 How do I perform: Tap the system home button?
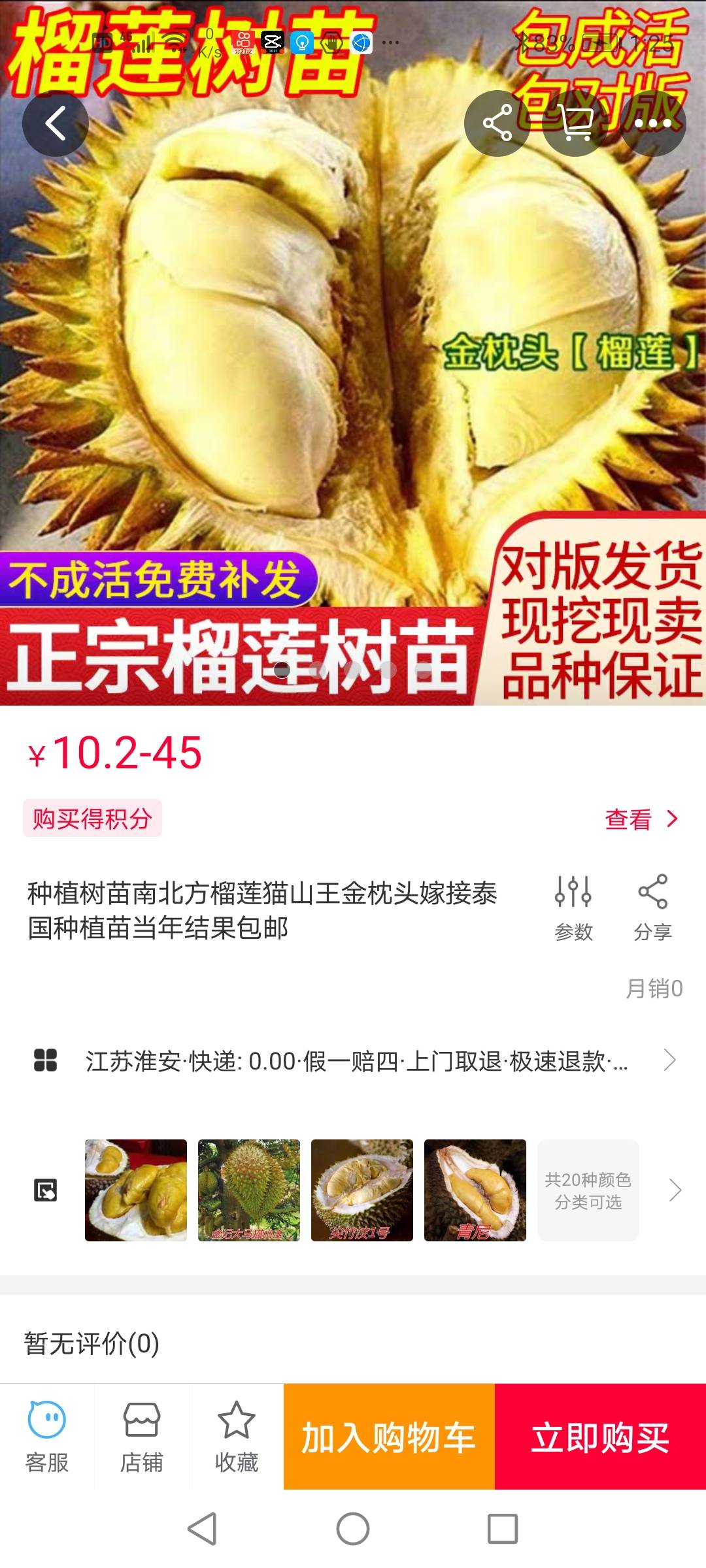pyautogui.click(x=353, y=1529)
